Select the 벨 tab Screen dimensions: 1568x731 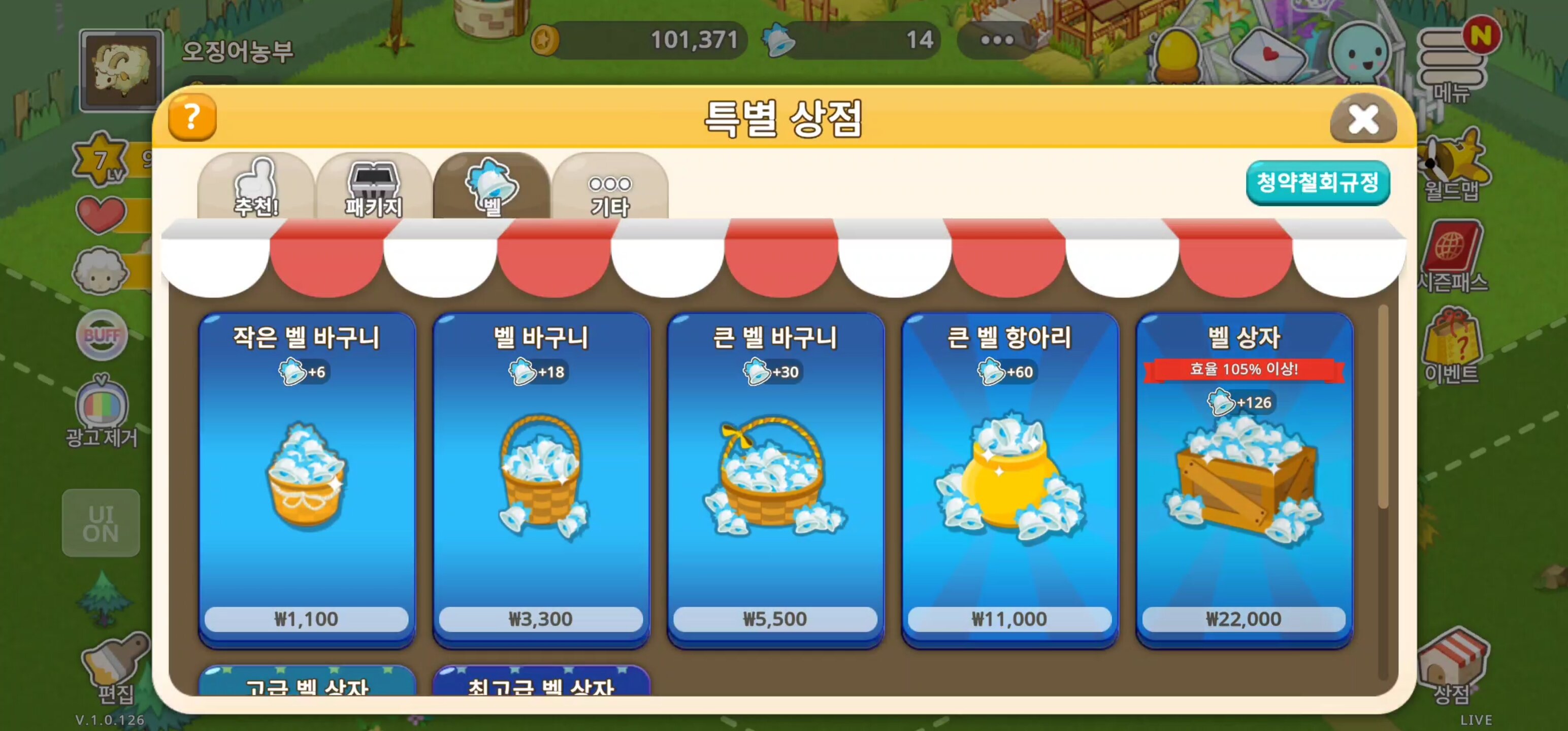[491, 187]
